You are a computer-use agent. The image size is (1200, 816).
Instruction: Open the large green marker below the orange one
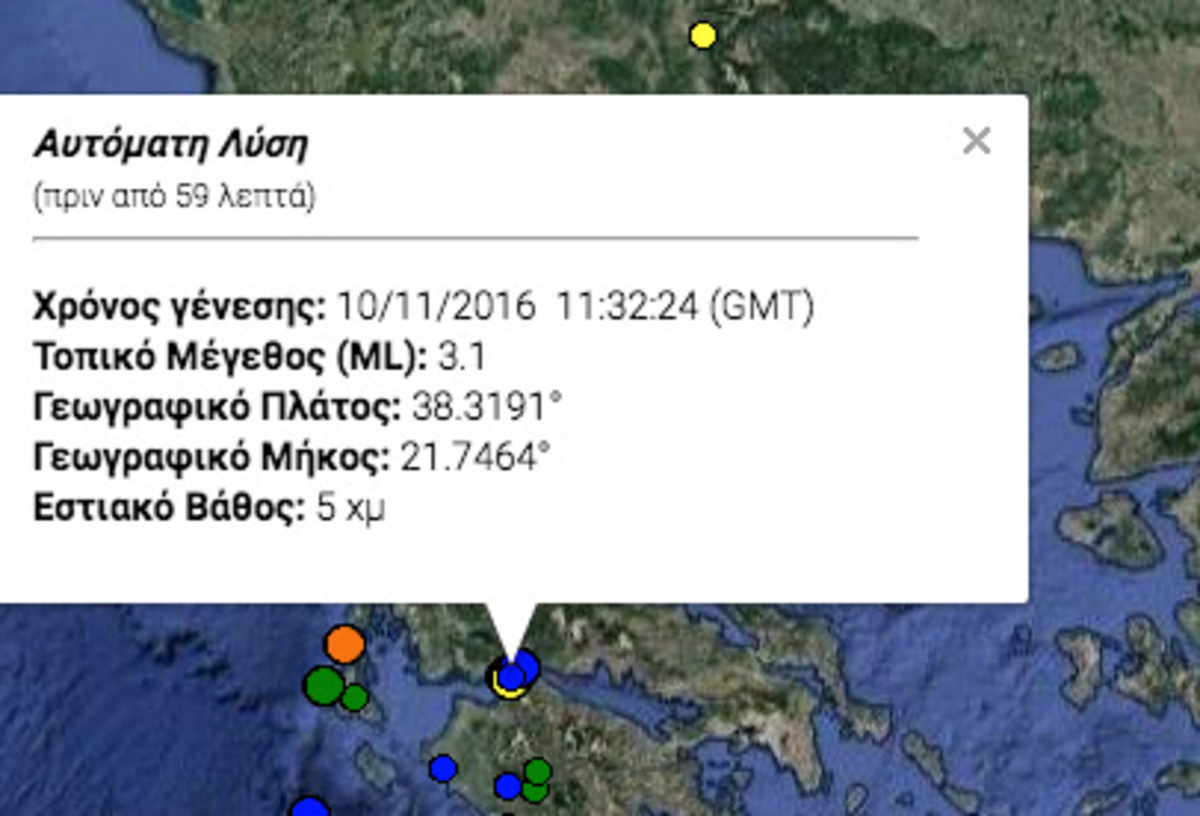click(x=324, y=686)
